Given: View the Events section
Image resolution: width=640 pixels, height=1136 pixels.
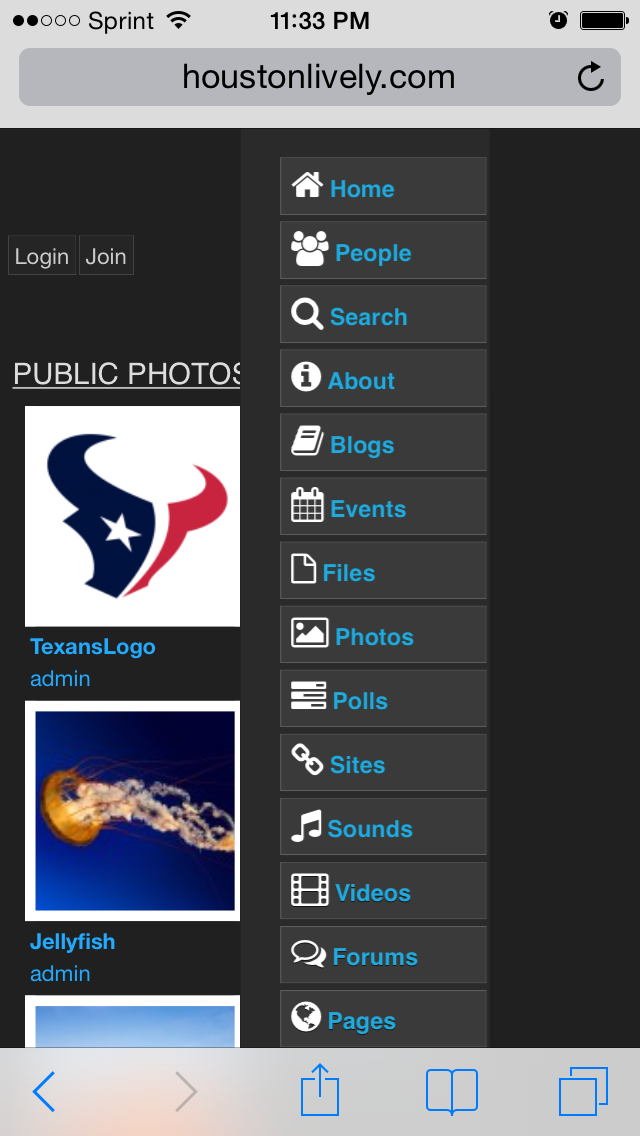Looking at the screenshot, I should tap(383, 507).
